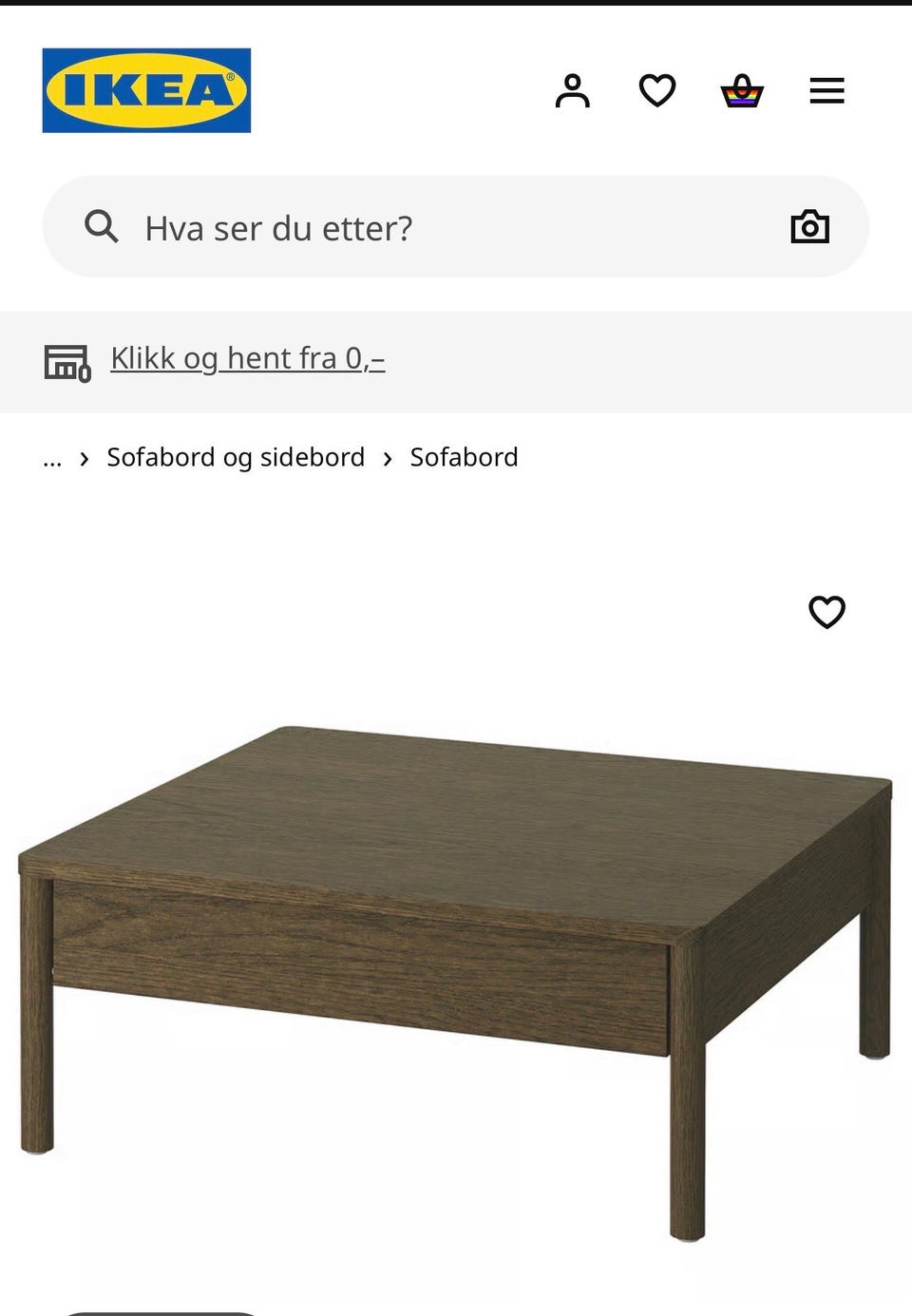Select the search bar placeholder text
Viewport: 912px width, 1316px height.
click(277, 228)
